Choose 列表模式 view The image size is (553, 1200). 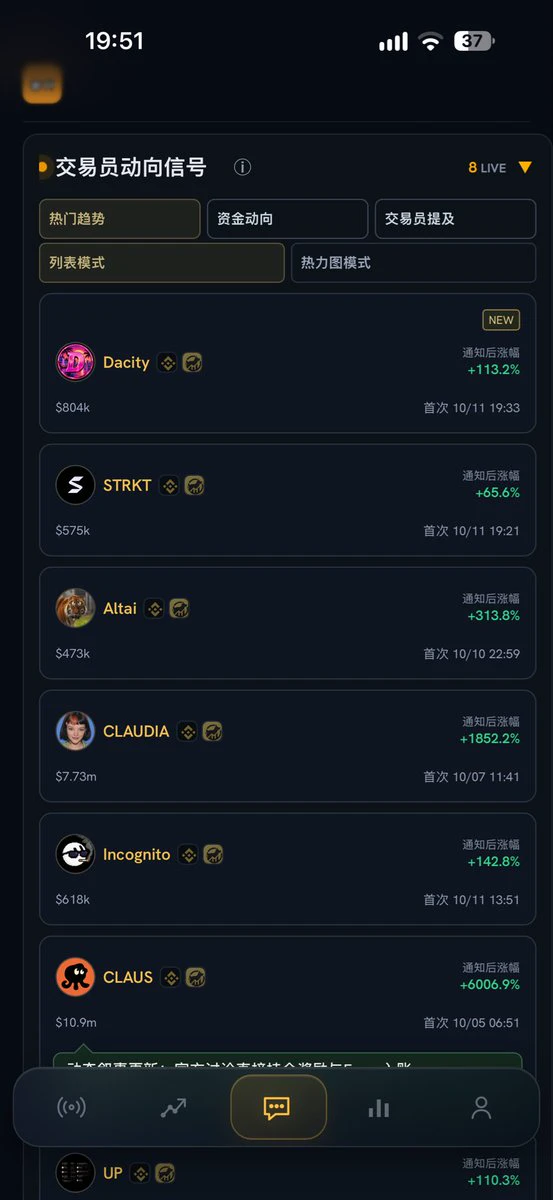click(x=162, y=263)
